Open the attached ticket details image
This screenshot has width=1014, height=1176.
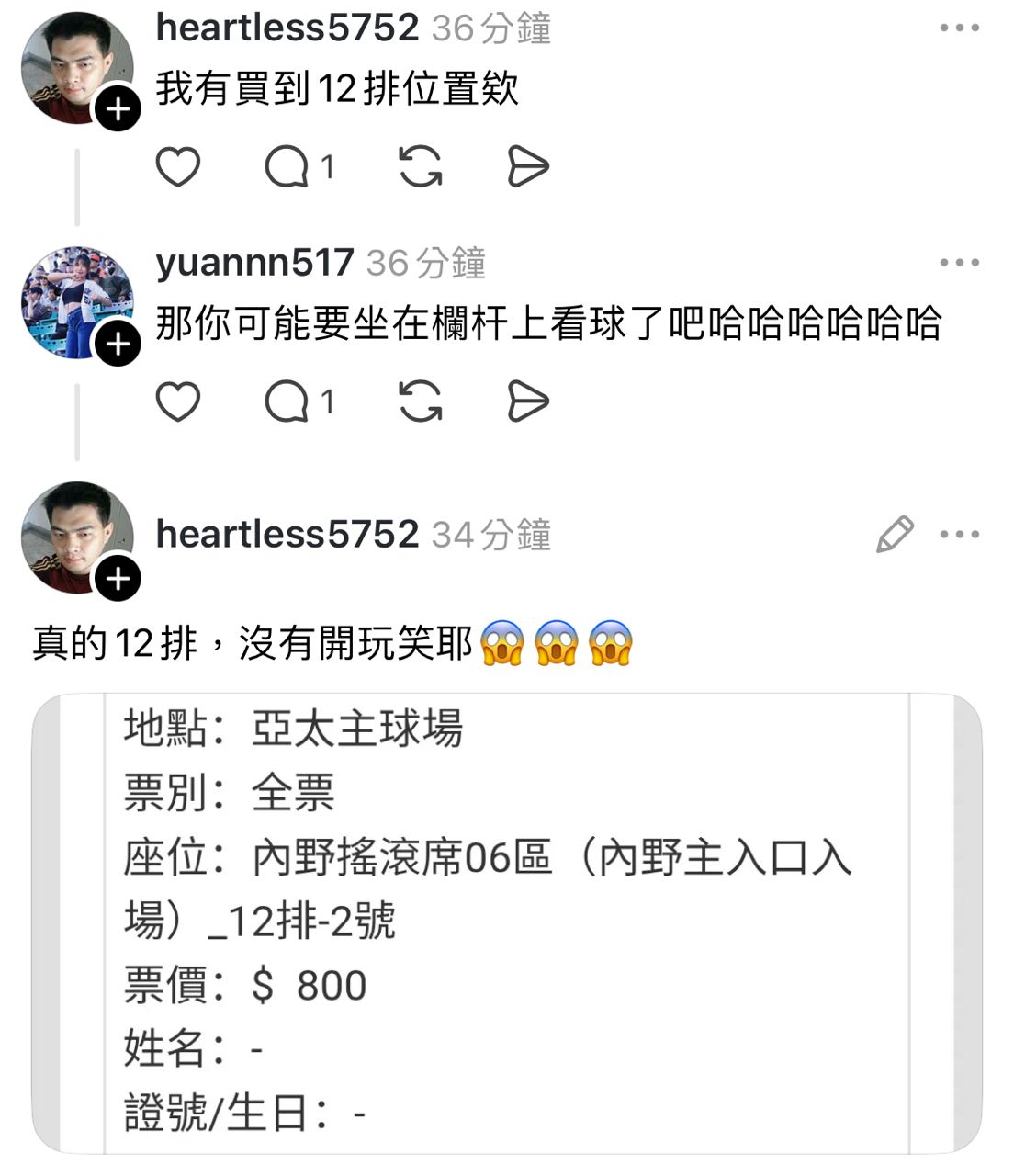click(x=506, y=923)
